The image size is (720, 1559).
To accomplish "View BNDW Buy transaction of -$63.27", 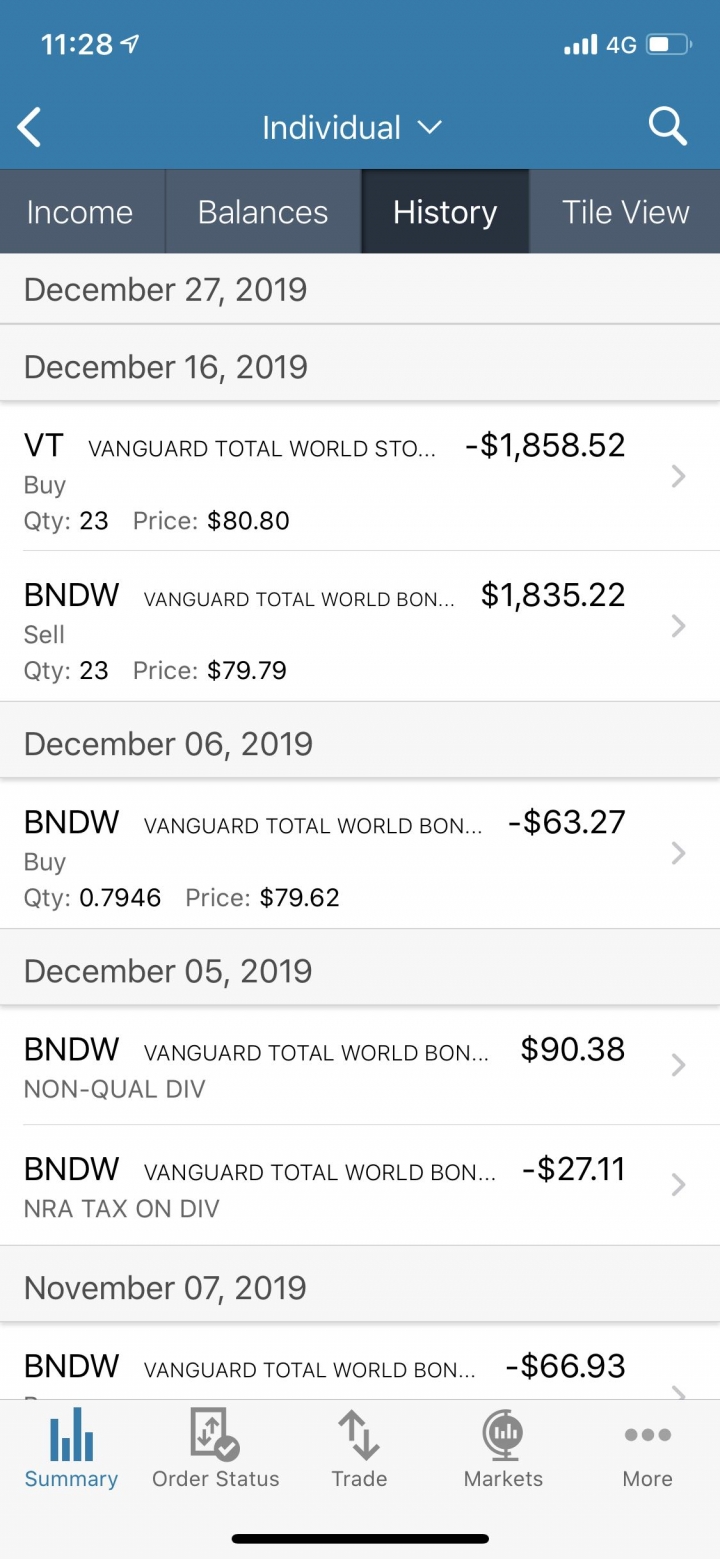I will point(360,853).
